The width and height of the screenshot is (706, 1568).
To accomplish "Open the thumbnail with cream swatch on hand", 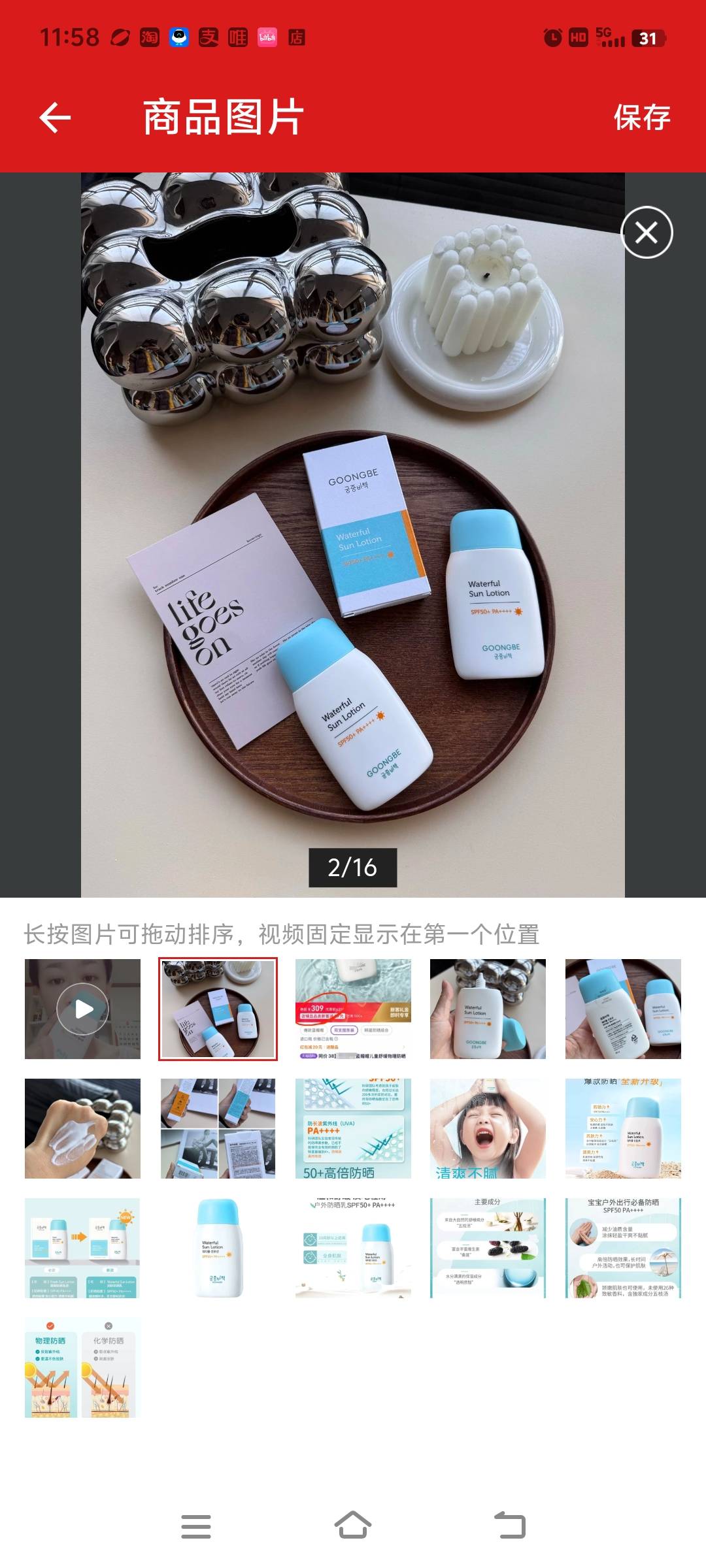I will pos(82,1128).
